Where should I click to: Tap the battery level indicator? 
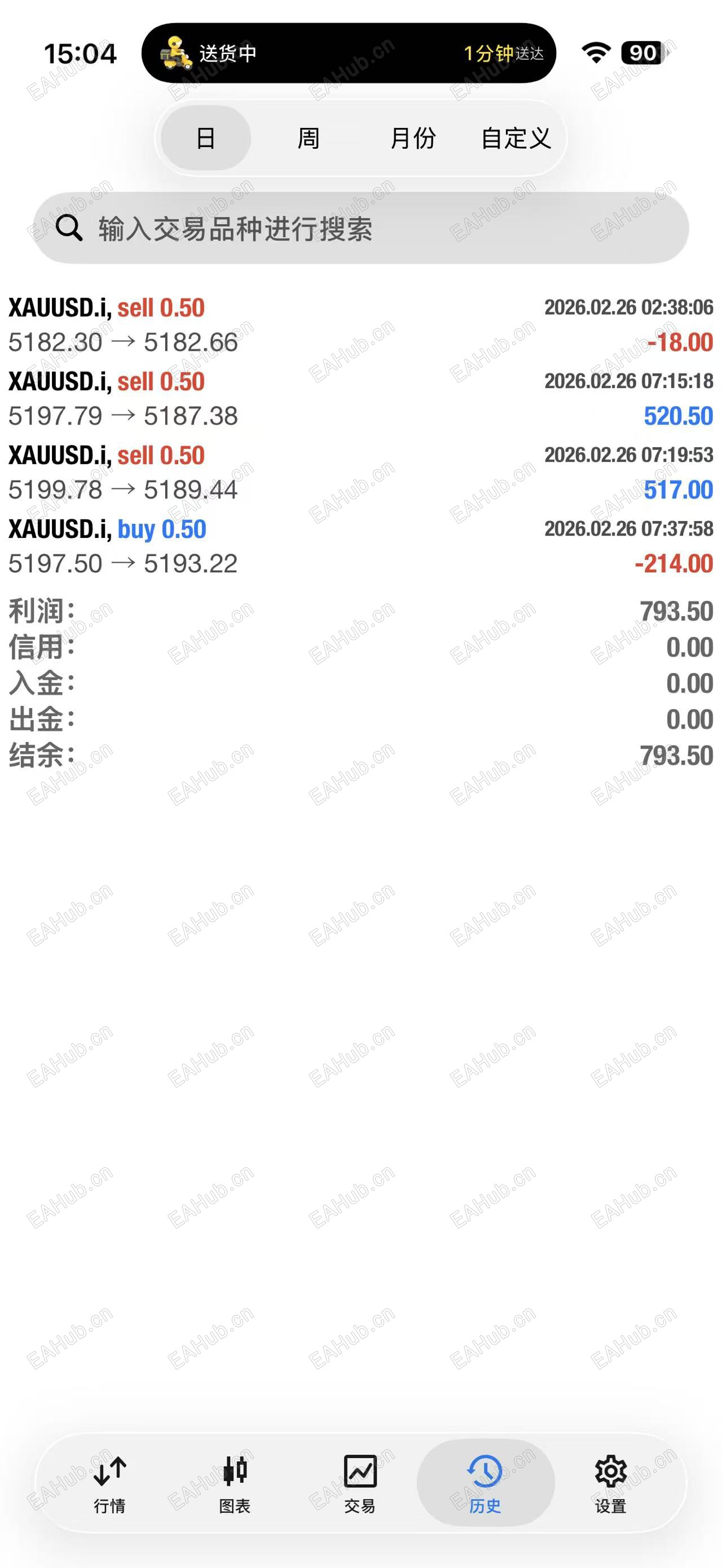click(642, 54)
